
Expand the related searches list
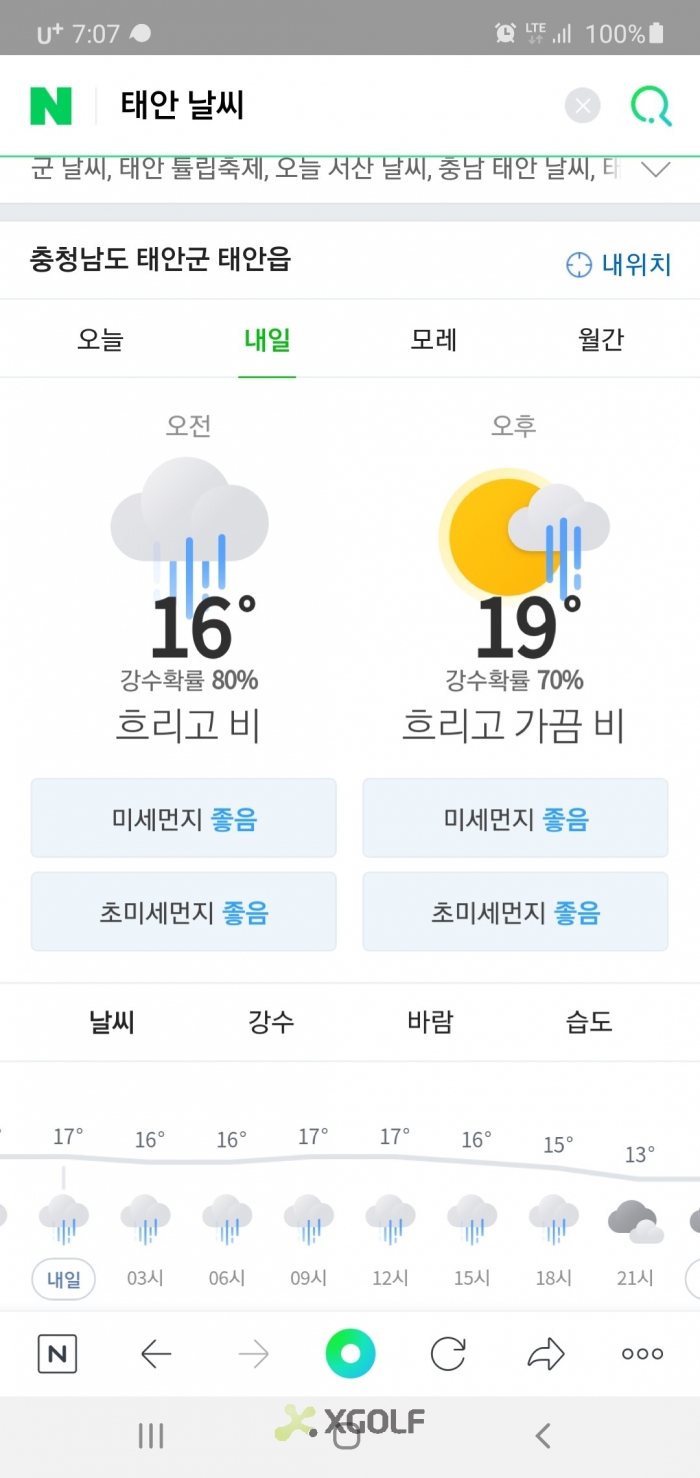click(x=655, y=169)
